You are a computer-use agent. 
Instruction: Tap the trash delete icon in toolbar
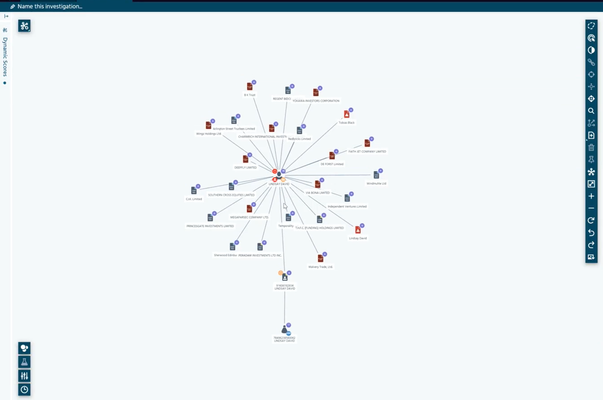[592, 147]
